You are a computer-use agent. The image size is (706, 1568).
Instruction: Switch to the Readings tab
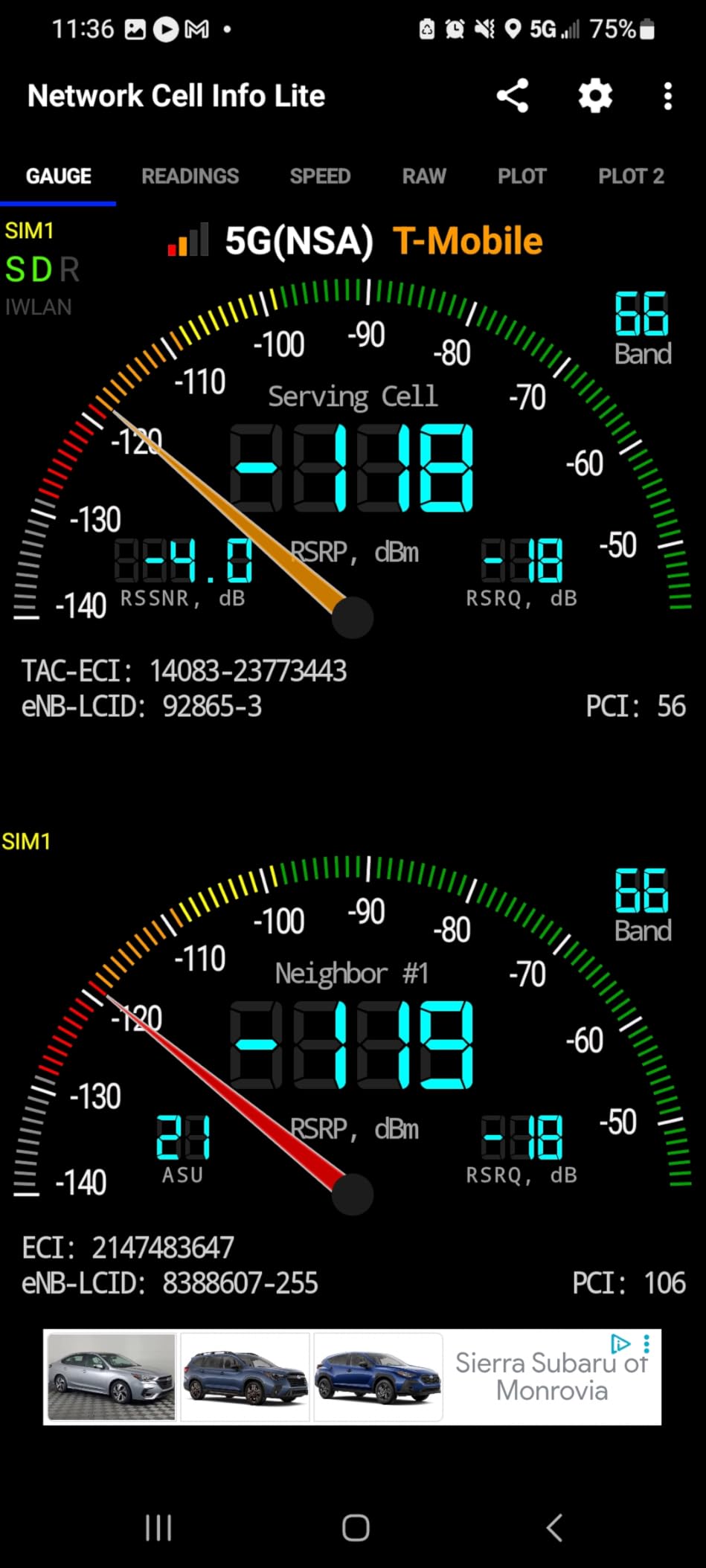190,176
